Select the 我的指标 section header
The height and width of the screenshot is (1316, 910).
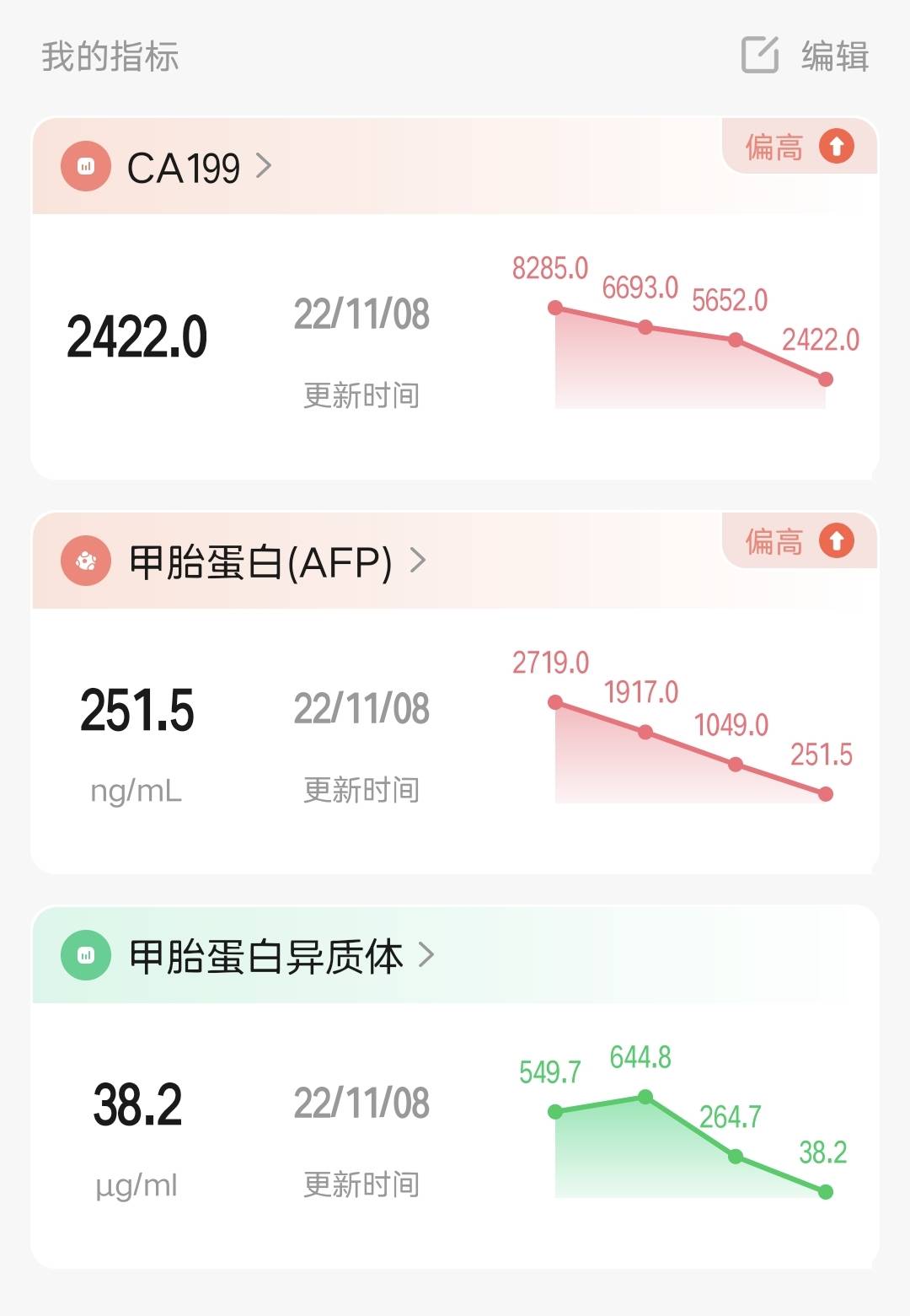tap(110, 59)
